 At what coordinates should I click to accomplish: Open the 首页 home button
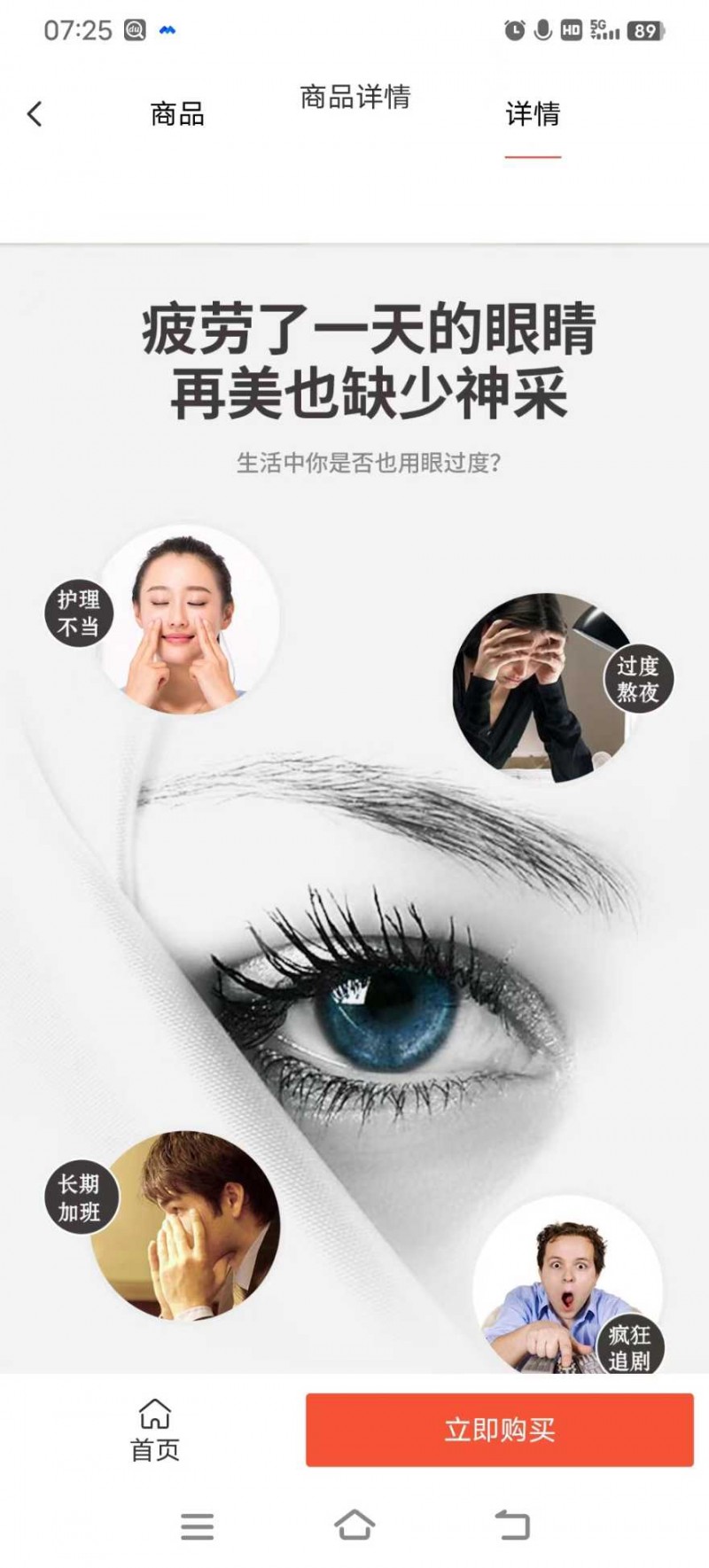(155, 1429)
